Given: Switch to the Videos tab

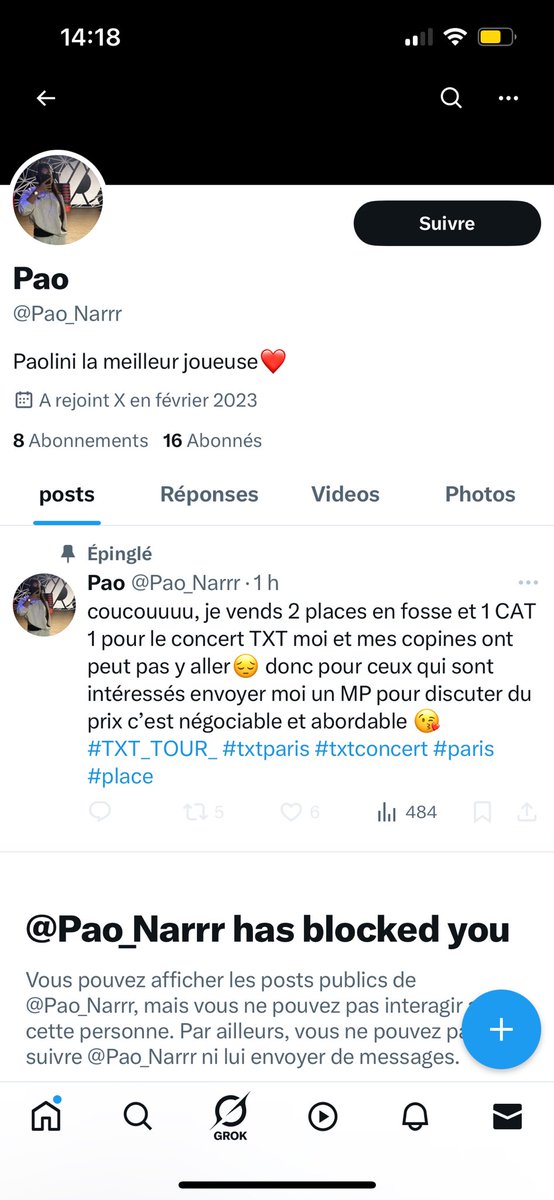Looking at the screenshot, I should [x=345, y=494].
